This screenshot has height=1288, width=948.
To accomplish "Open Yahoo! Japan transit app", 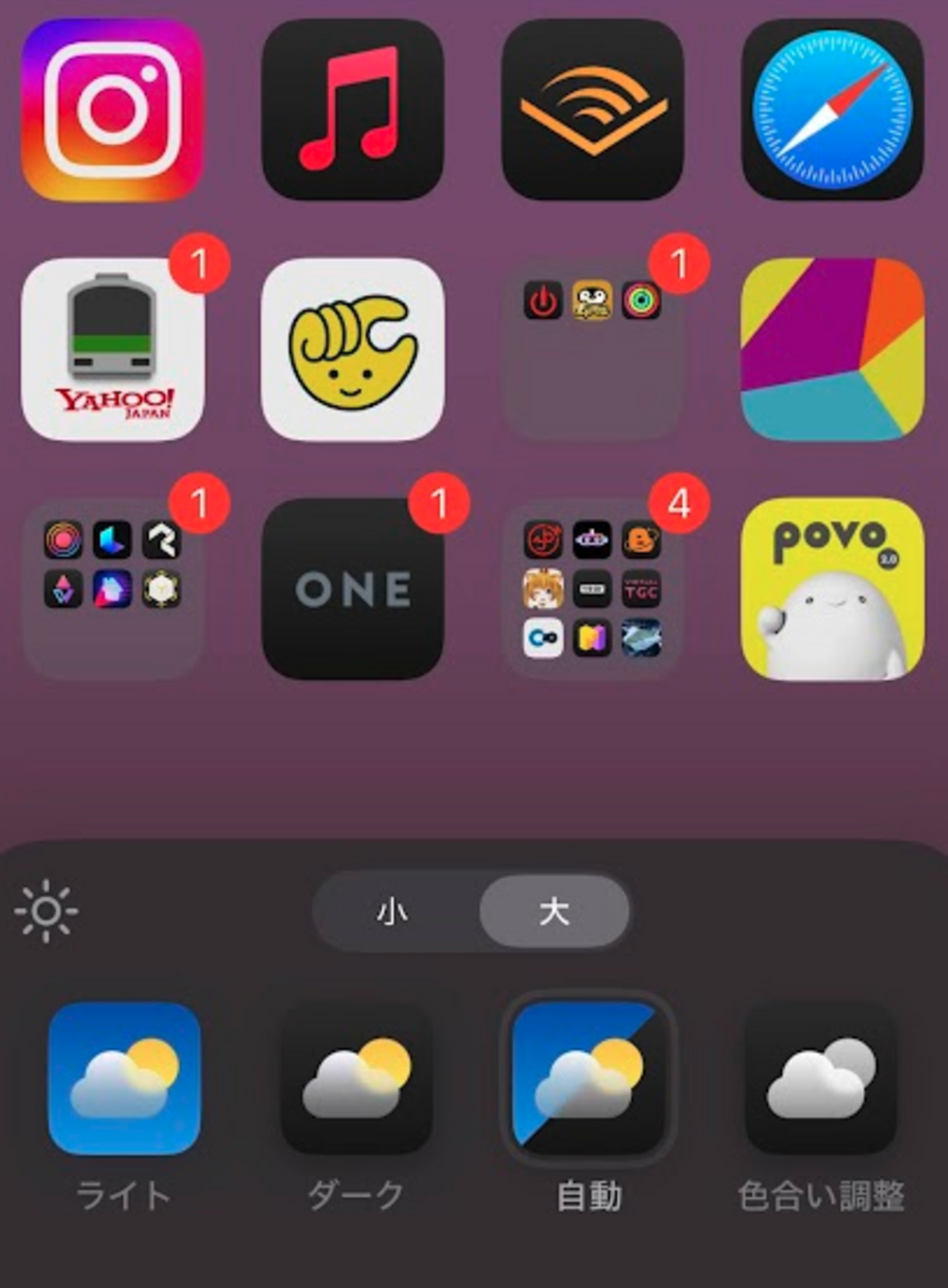I will click(x=112, y=349).
